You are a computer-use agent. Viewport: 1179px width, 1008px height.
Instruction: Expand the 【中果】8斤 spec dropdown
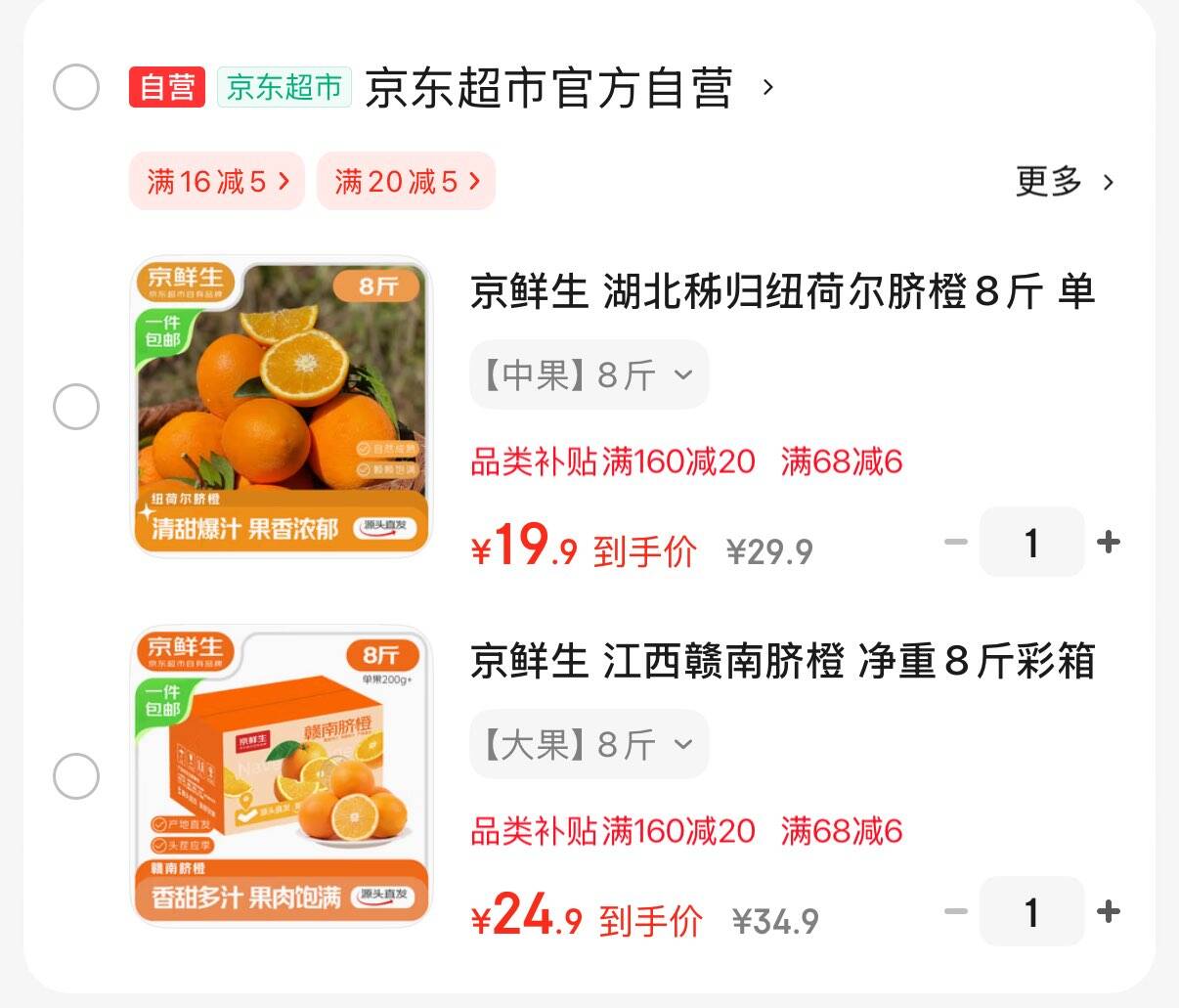click(x=589, y=375)
